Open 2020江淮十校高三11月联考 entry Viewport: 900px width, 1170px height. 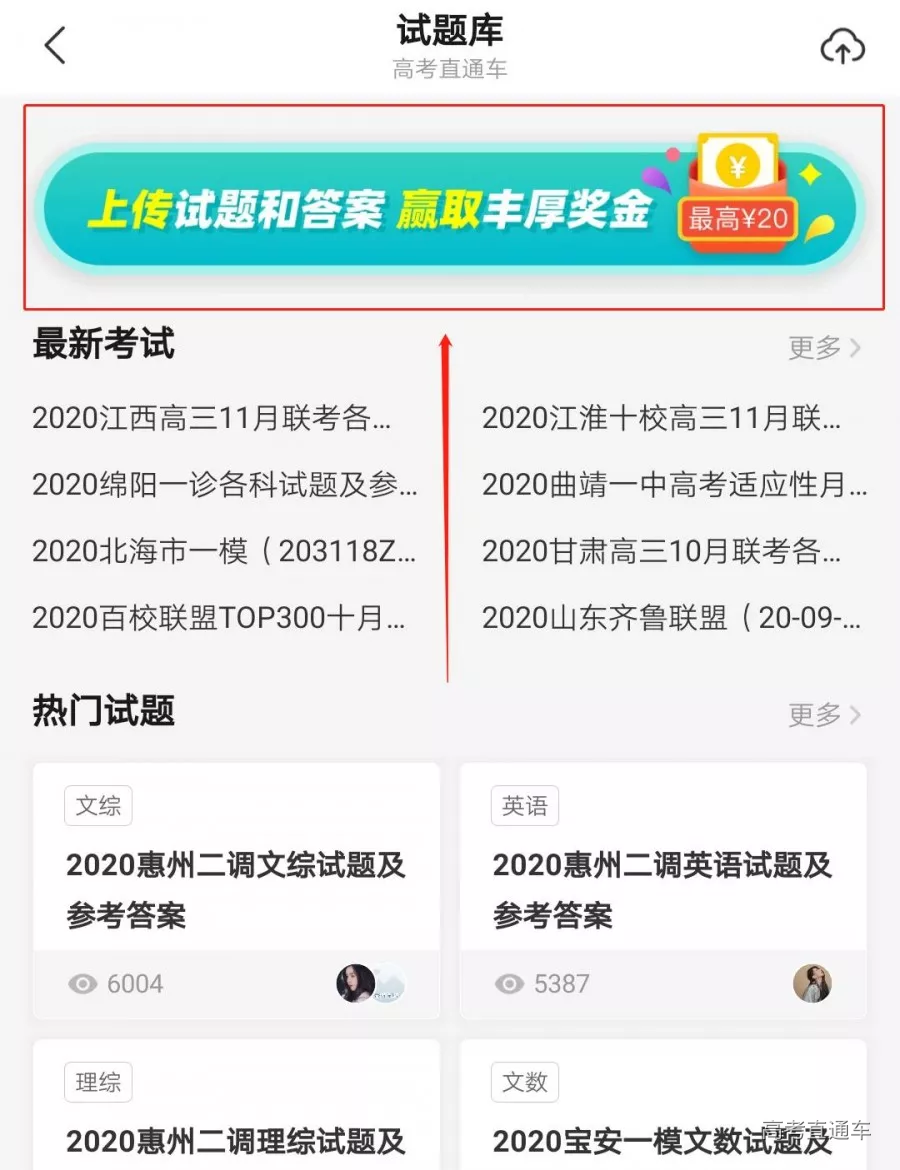pyautogui.click(x=661, y=418)
